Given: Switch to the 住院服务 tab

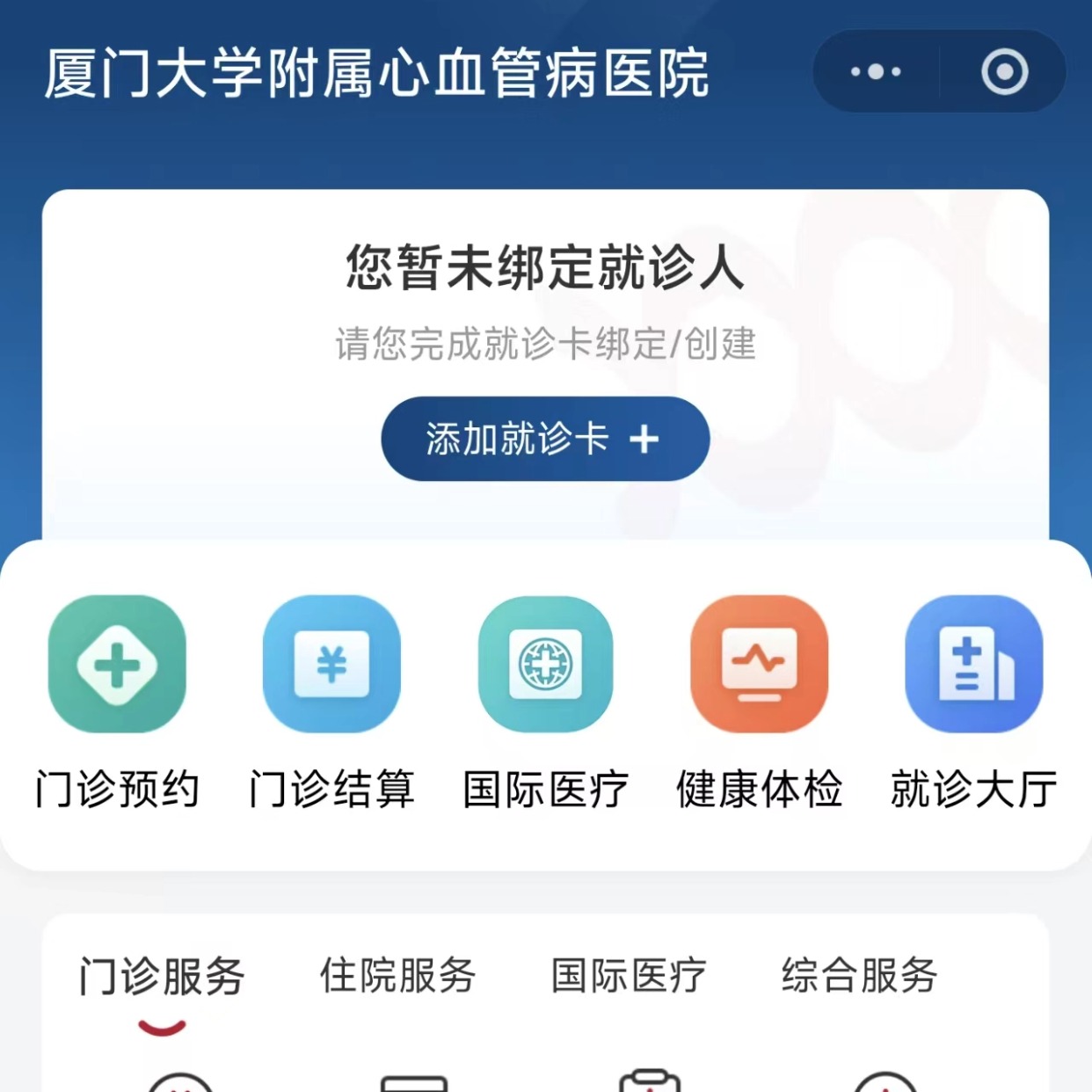Looking at the screenshot, I should point(397,976).
